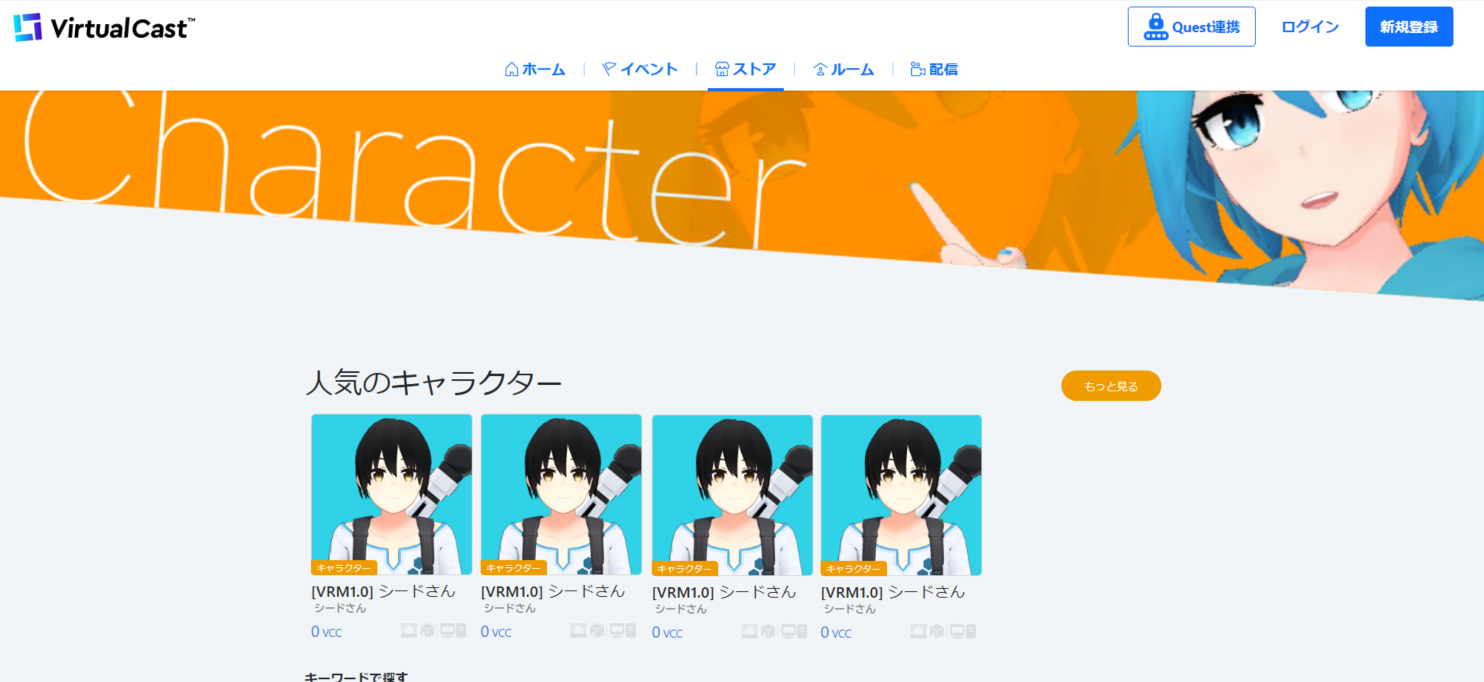Select the ストア tab
The width and height of the screenshot is (1484, 682).
pos(745,69)
